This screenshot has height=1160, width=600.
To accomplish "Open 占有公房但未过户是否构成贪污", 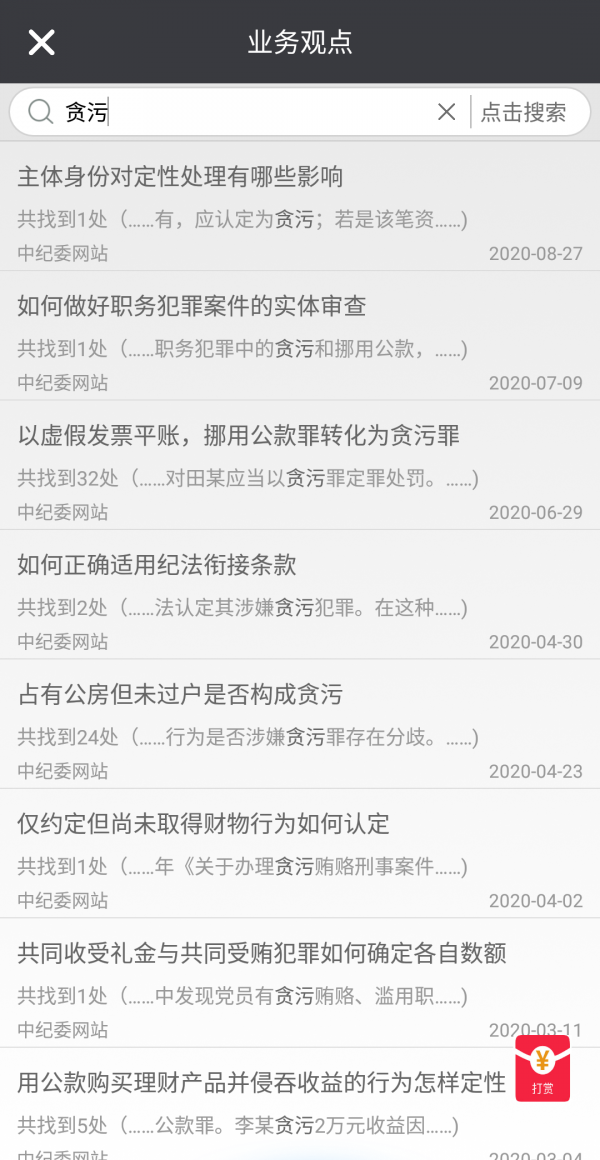I will coord(180,694).
